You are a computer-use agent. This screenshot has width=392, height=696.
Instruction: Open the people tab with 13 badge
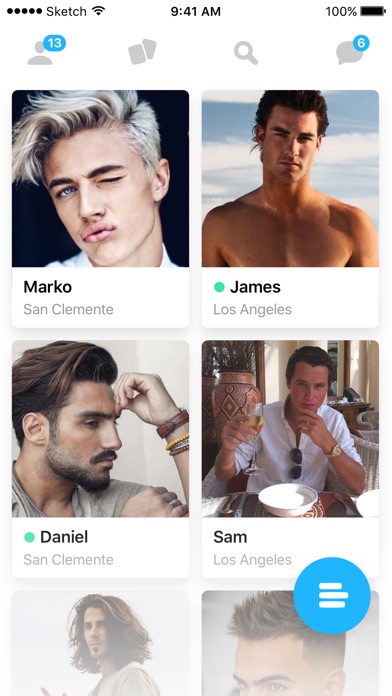pyautogui.click(x=46, y=51)
